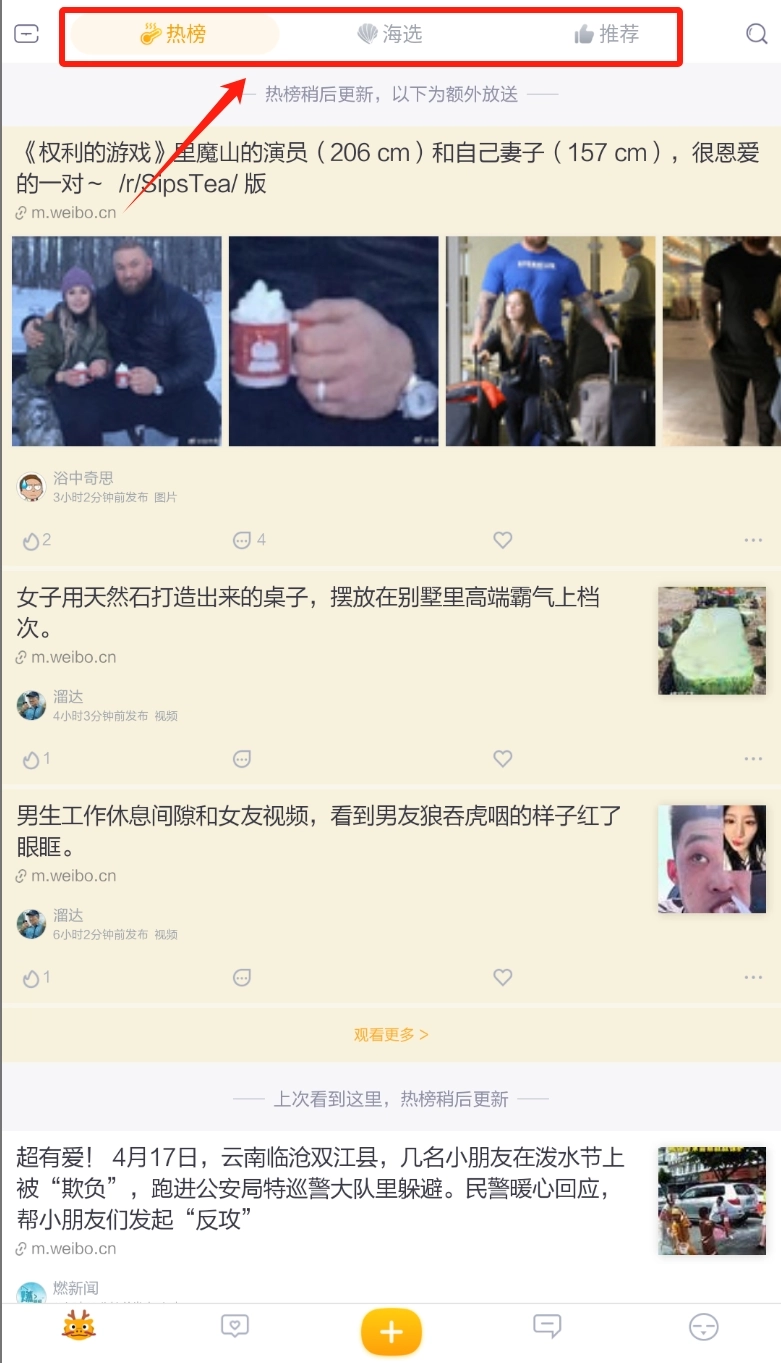This screenshot has height=1363, width=781.
Task: Open the messages tab in bottom bar
Action: [547, 1327]
